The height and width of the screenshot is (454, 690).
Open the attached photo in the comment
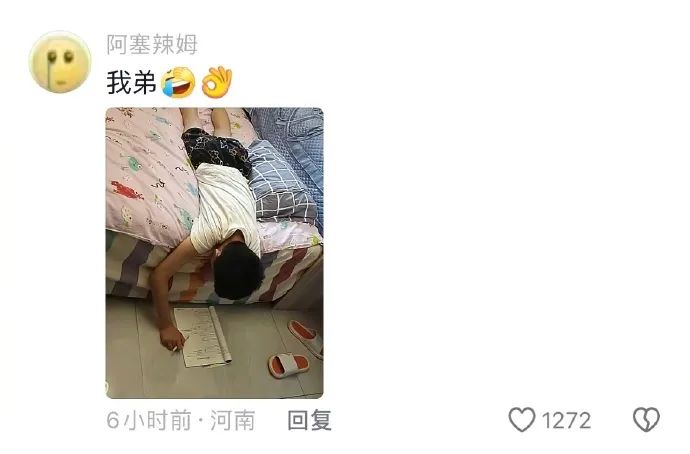(214, 252)
